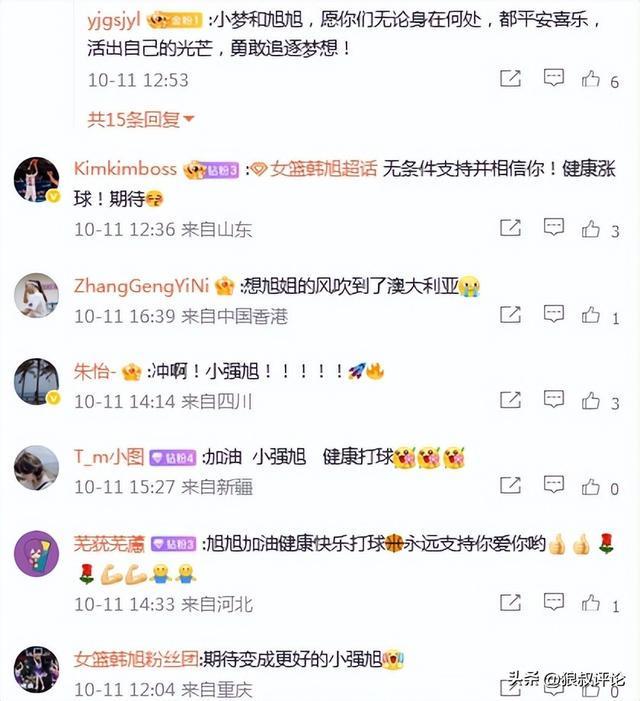
Task: Forward T_m小图's comment
Action: 509,487
